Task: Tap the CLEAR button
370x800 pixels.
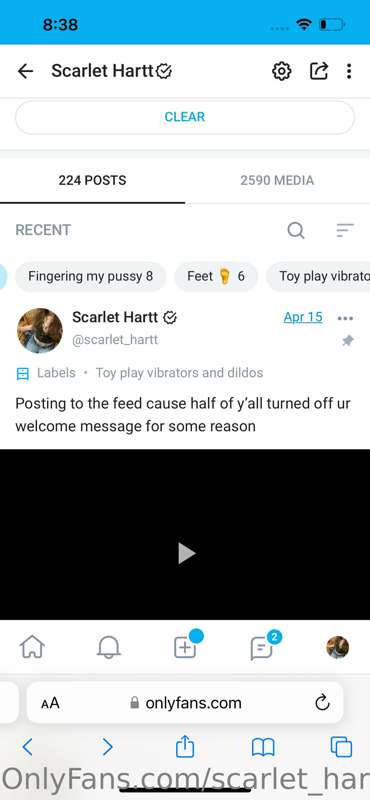Action: click(185, 117)
